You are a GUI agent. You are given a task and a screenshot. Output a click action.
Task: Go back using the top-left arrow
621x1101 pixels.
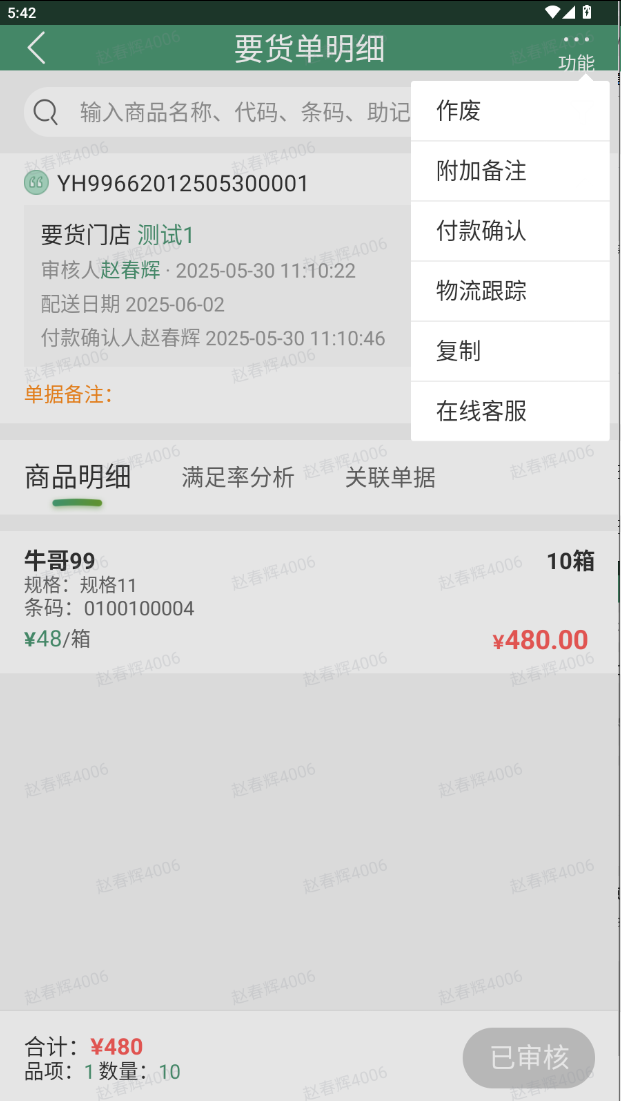pos(37,48)
